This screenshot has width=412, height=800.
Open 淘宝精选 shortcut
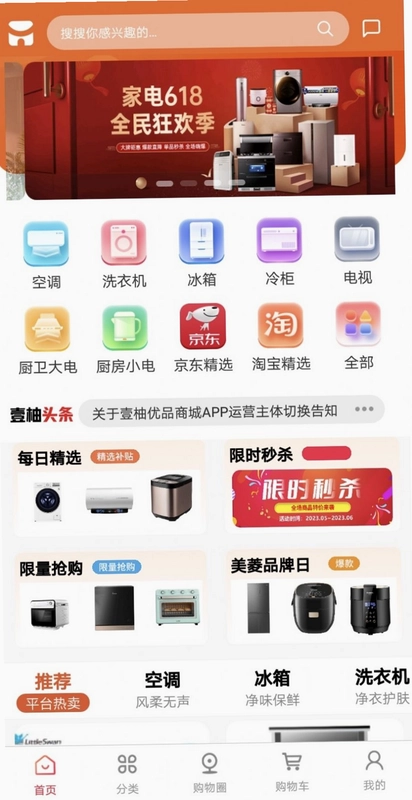pos(281,337)
